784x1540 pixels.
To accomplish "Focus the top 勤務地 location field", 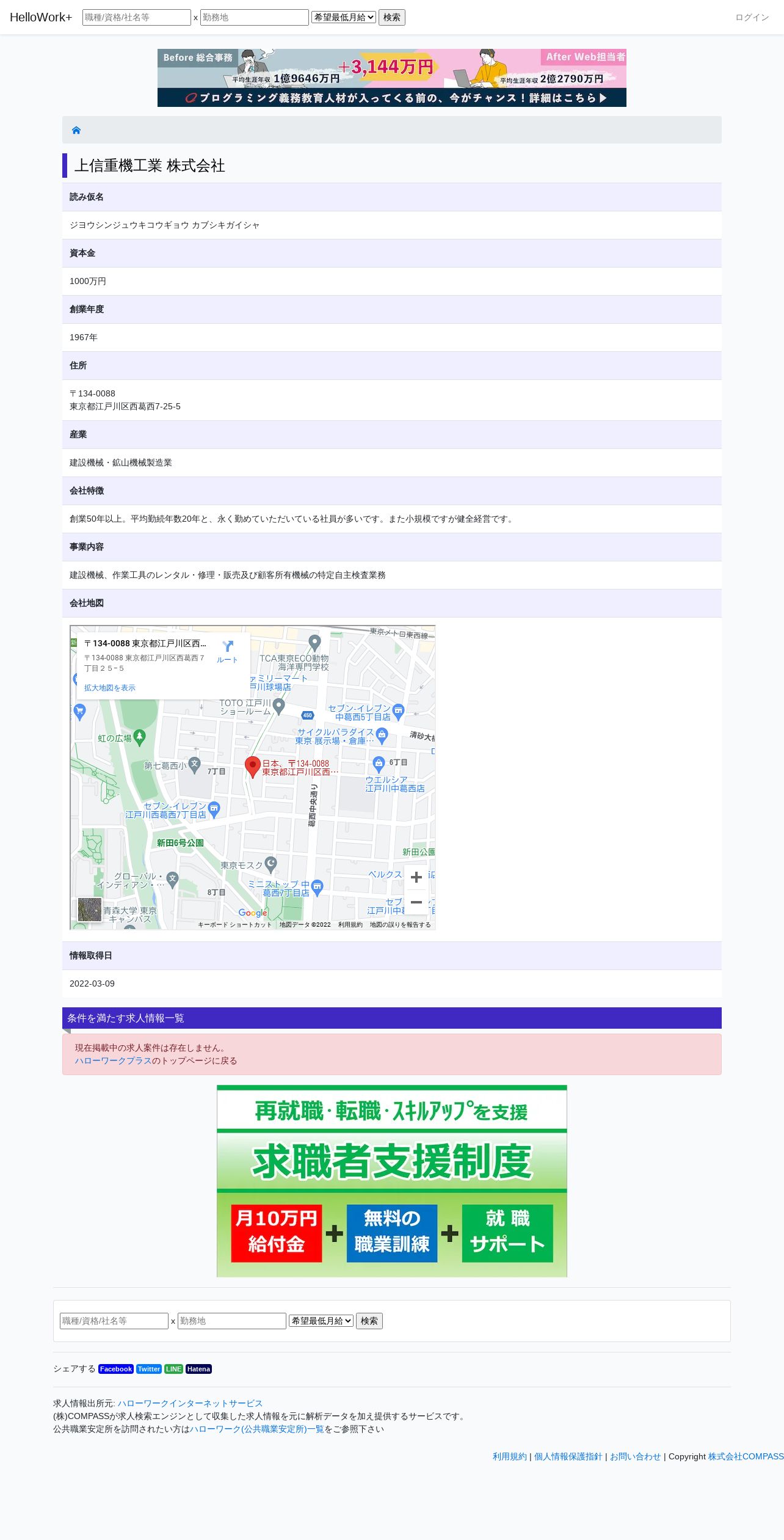I will pos(255,17).
